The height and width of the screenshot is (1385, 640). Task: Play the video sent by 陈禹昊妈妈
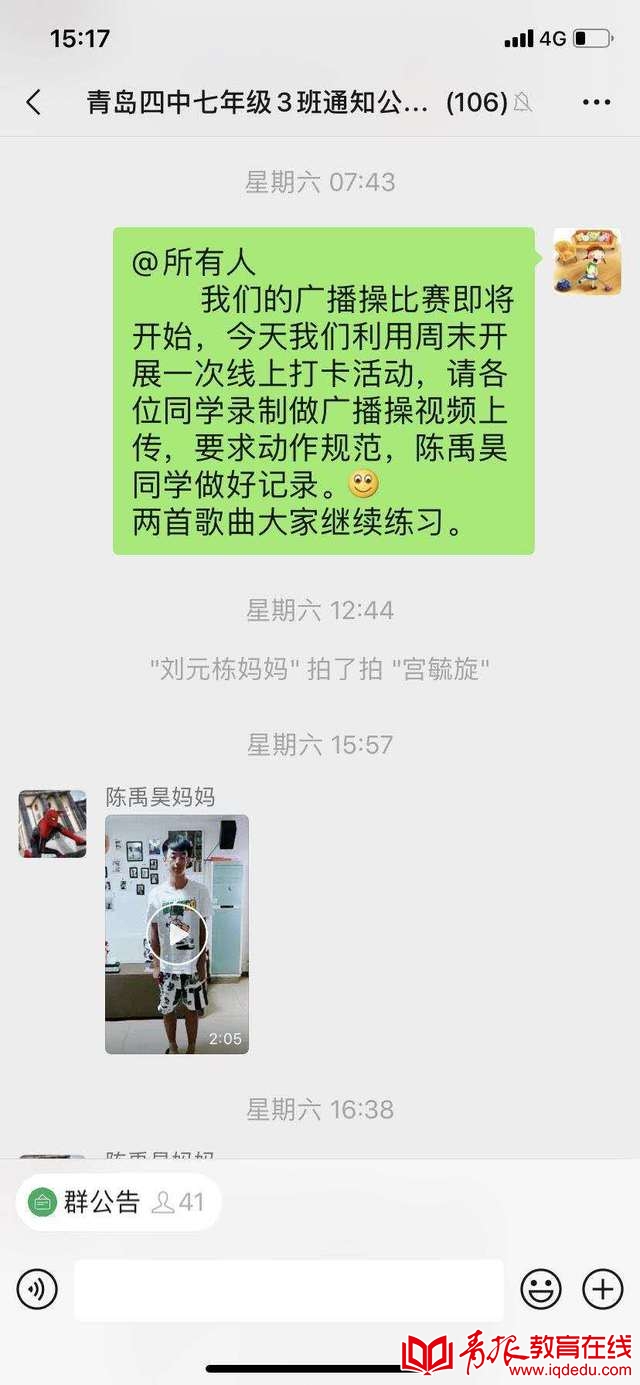177,934
